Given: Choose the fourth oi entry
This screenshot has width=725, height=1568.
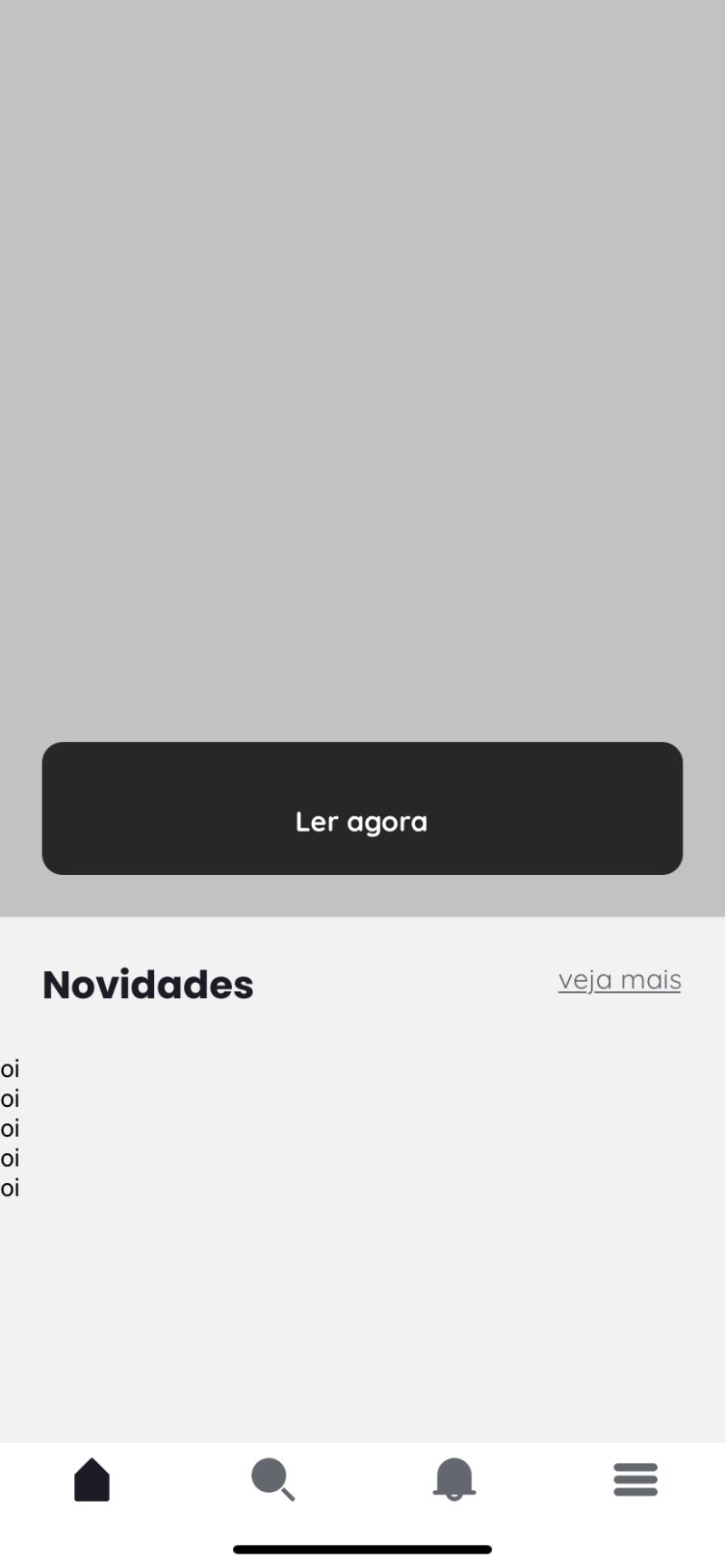Looking at the screenshot, I should pyautogui.click(x=9, y=1159).
